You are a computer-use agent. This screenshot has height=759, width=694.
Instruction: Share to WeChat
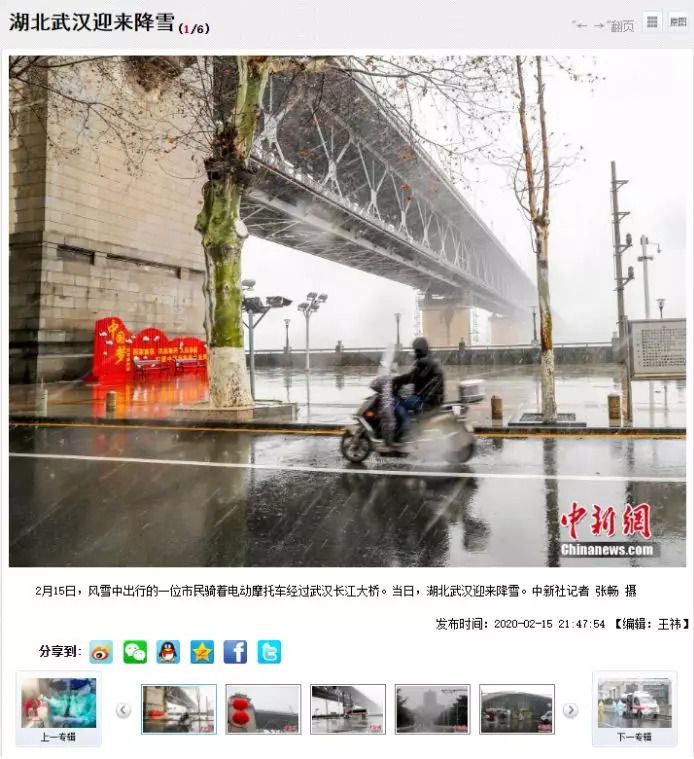(135, 652)
